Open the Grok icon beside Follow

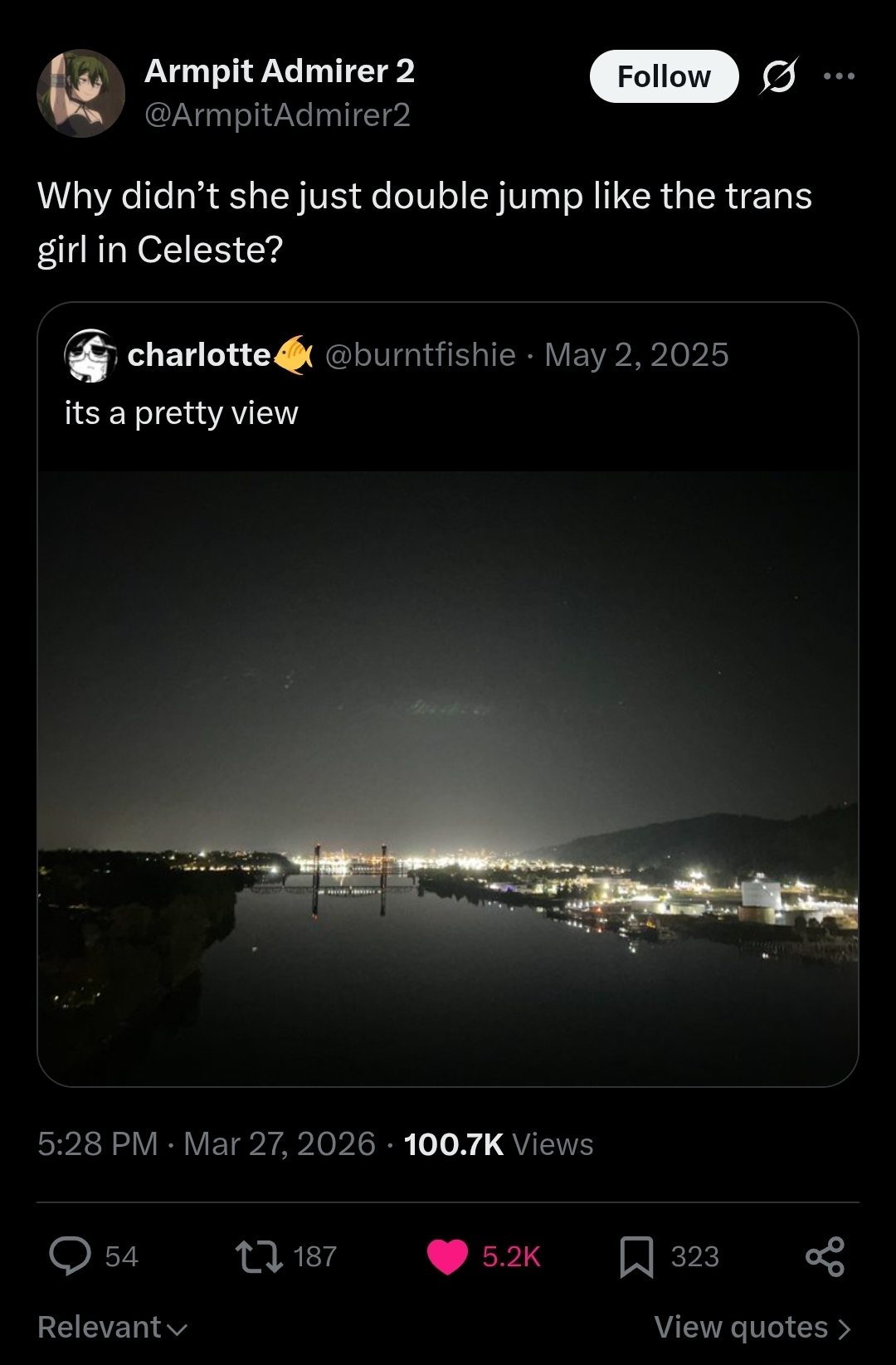coord(779,76)
